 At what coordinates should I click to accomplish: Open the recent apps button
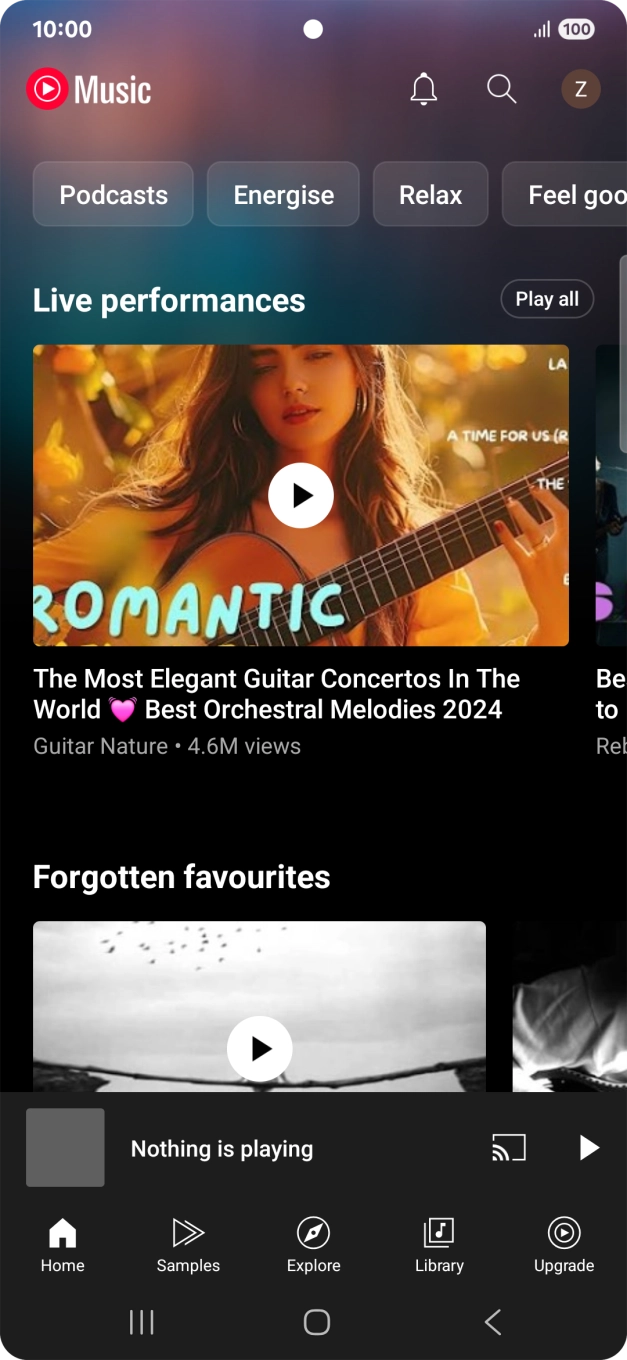pyautogui.click(x=142, y=1322)
